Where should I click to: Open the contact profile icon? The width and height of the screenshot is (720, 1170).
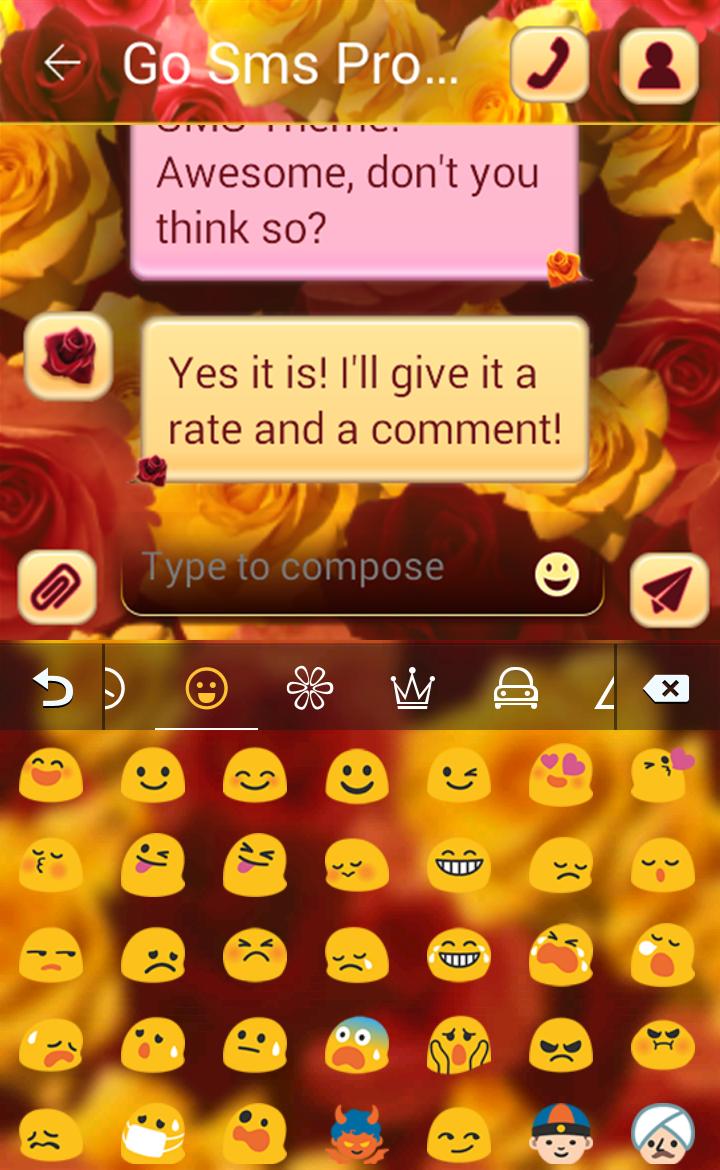click(658, 65)
